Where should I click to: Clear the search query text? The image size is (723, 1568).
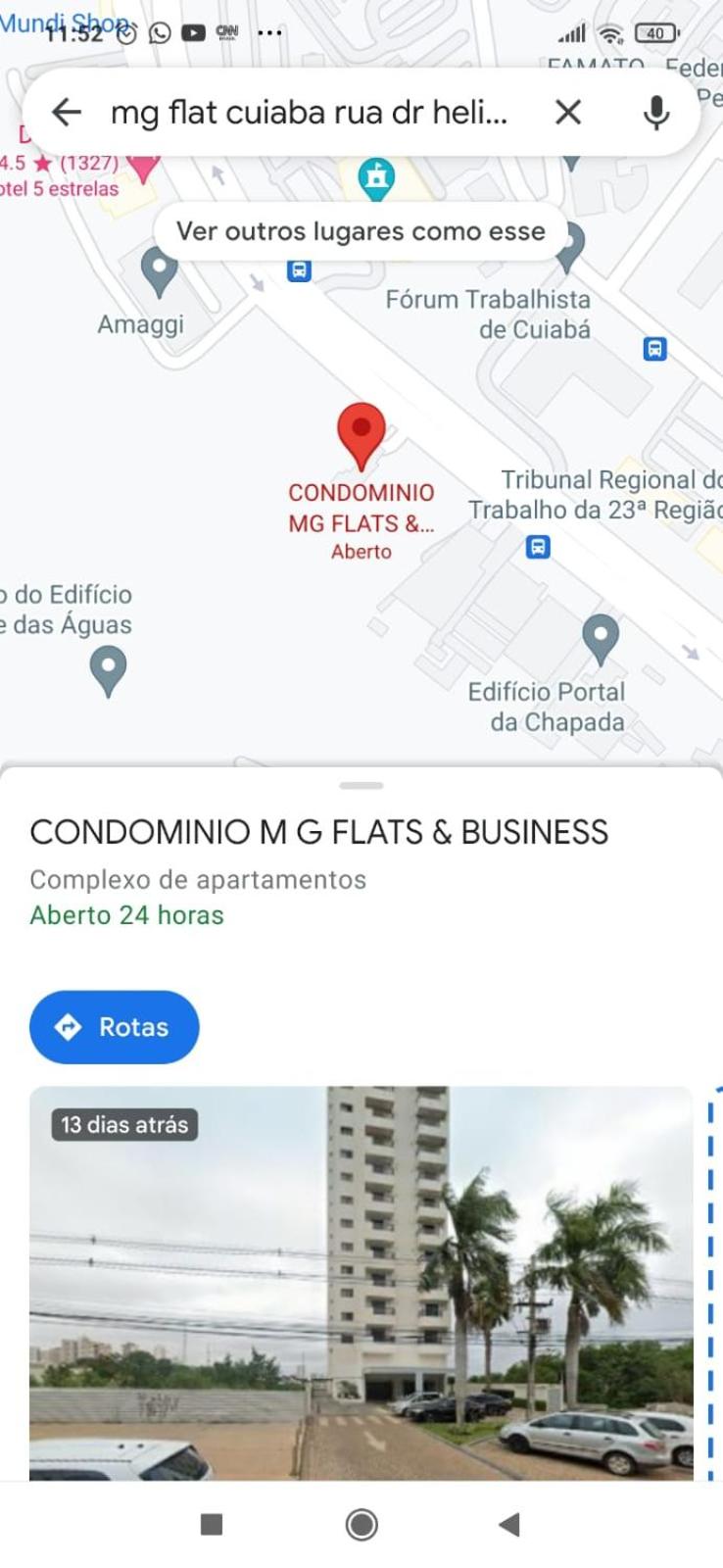[x=568, y=112]
